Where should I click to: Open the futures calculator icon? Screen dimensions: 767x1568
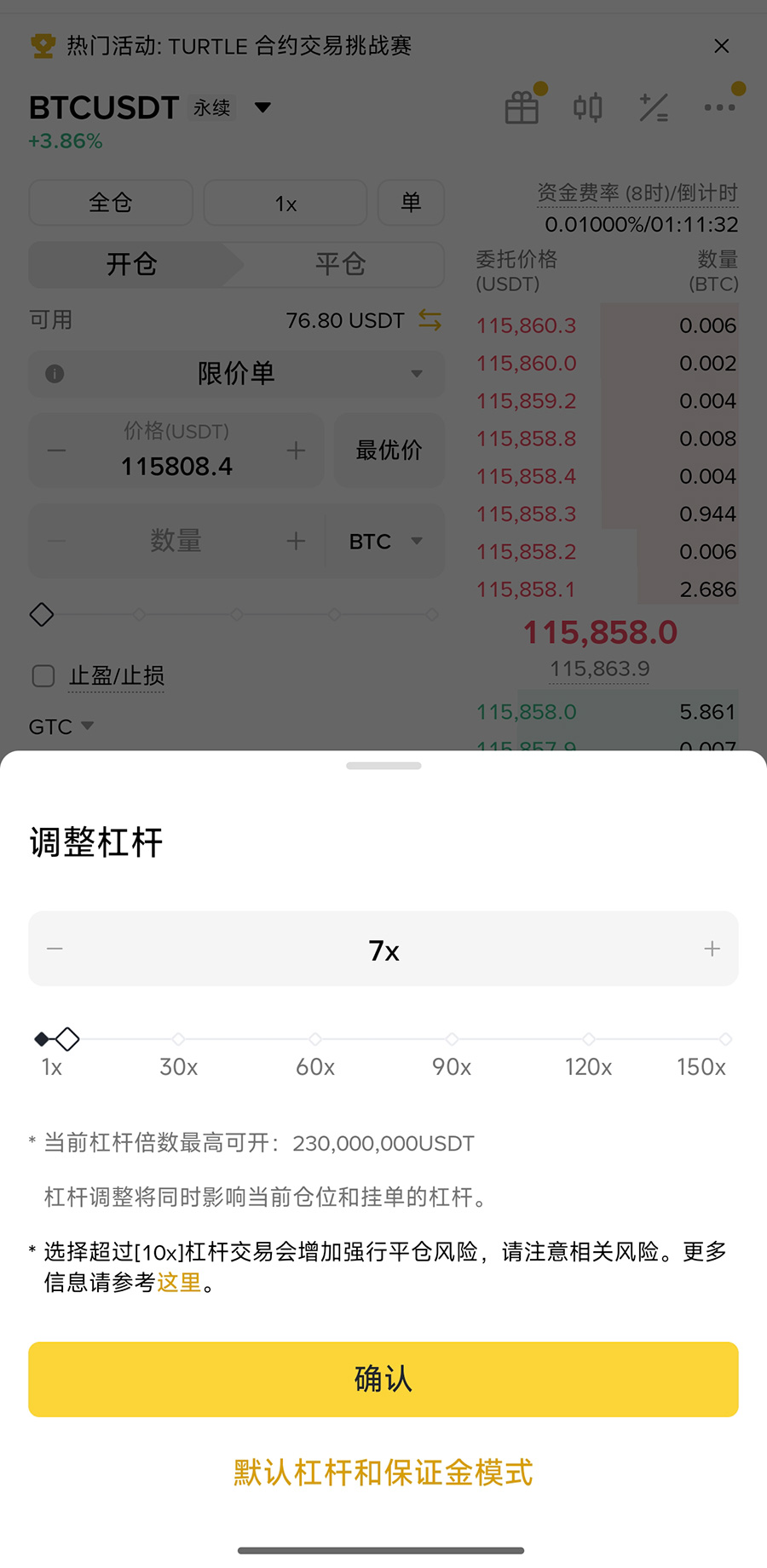pos(654,107)
